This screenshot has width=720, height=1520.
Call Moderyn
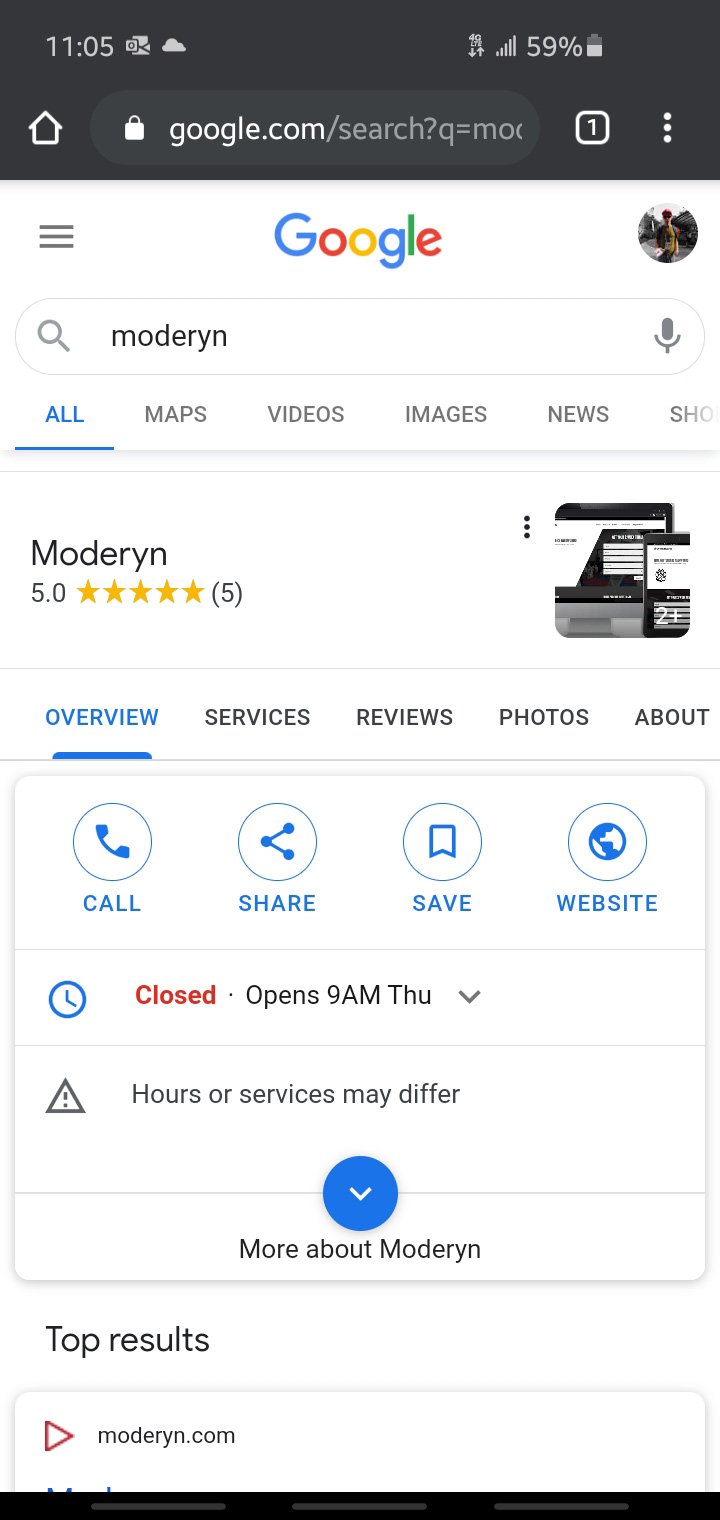tap(112, 859)
